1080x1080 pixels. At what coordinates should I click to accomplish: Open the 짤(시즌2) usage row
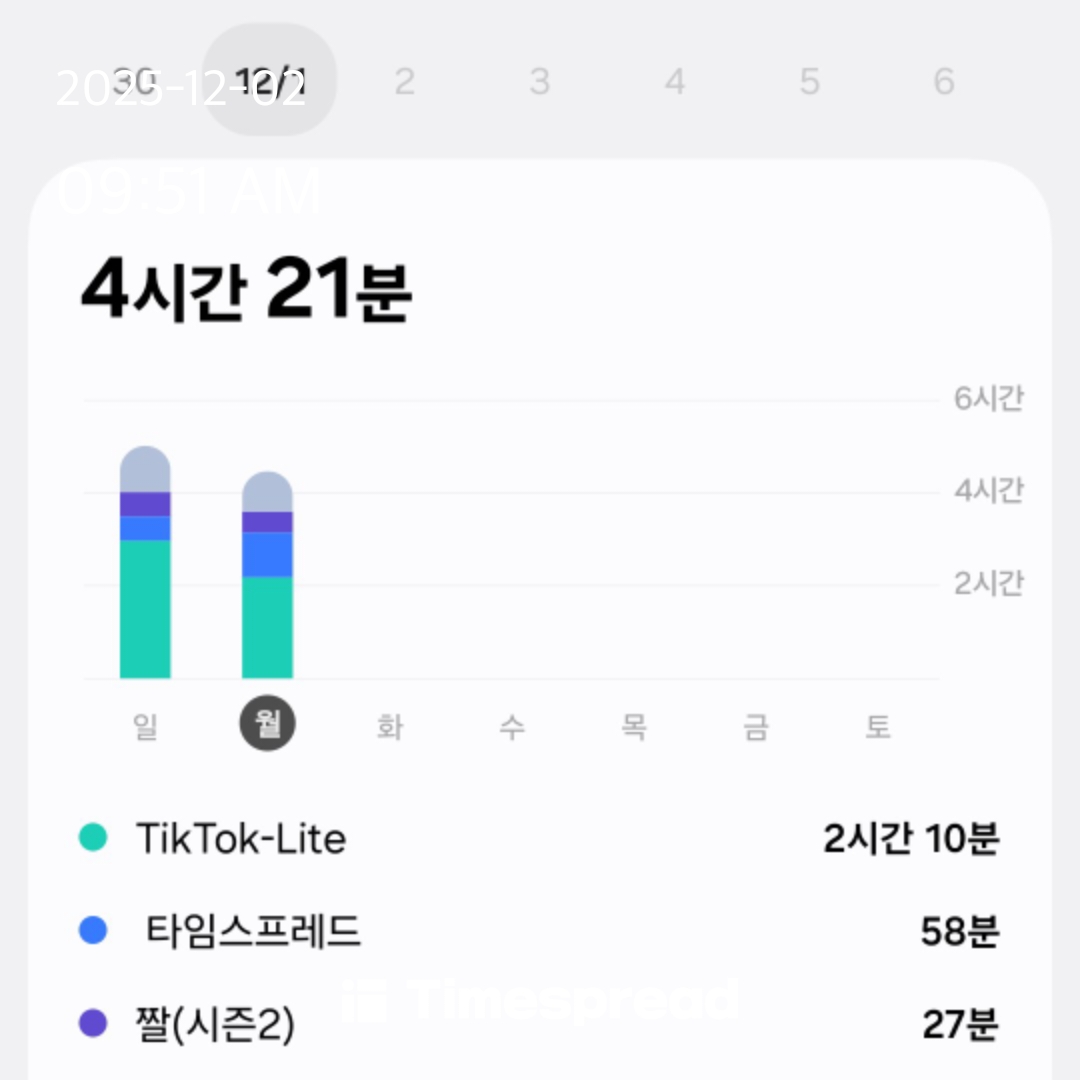[540, 1024]
